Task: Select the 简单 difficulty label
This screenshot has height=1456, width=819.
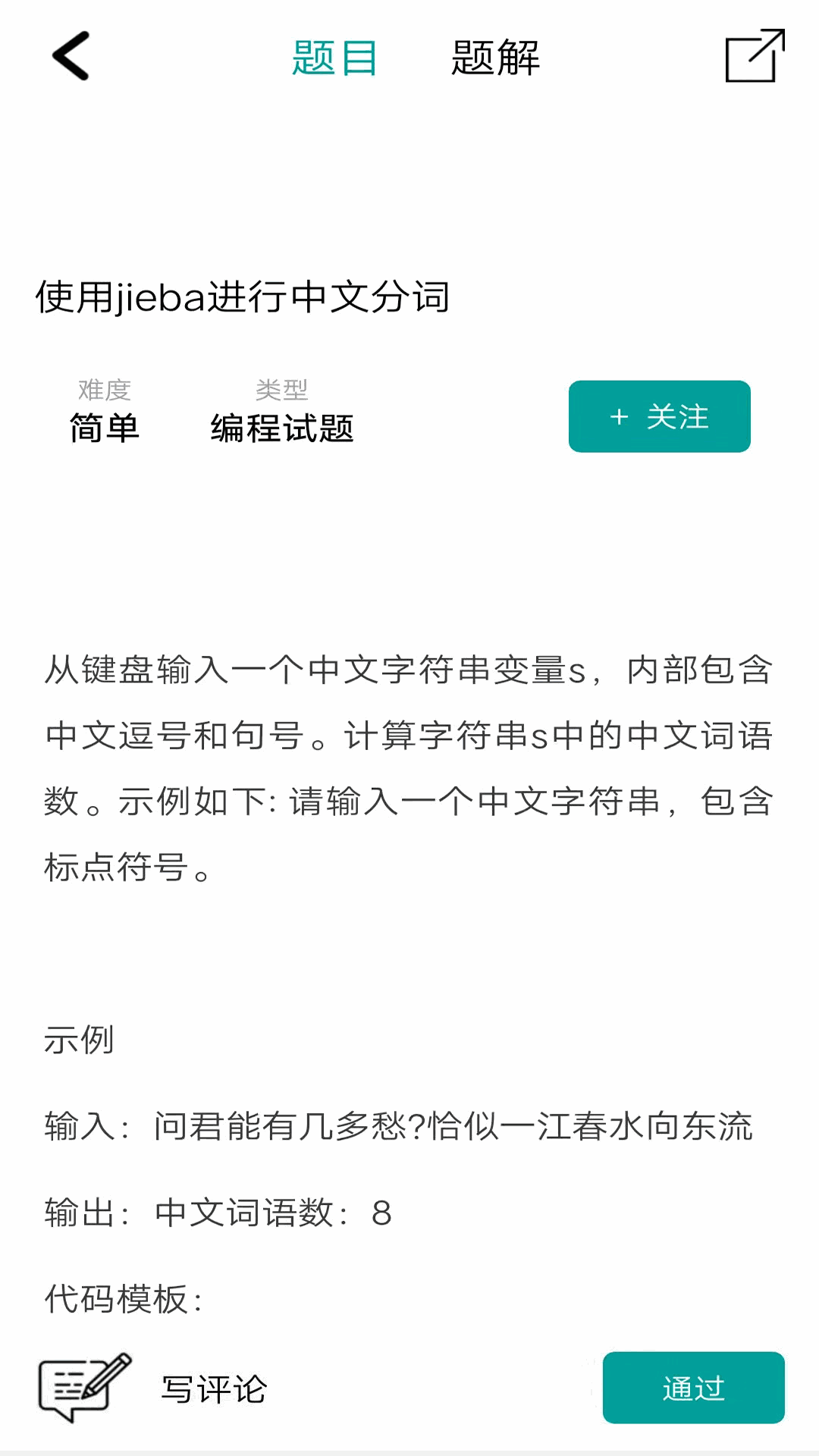Action: 104,428
